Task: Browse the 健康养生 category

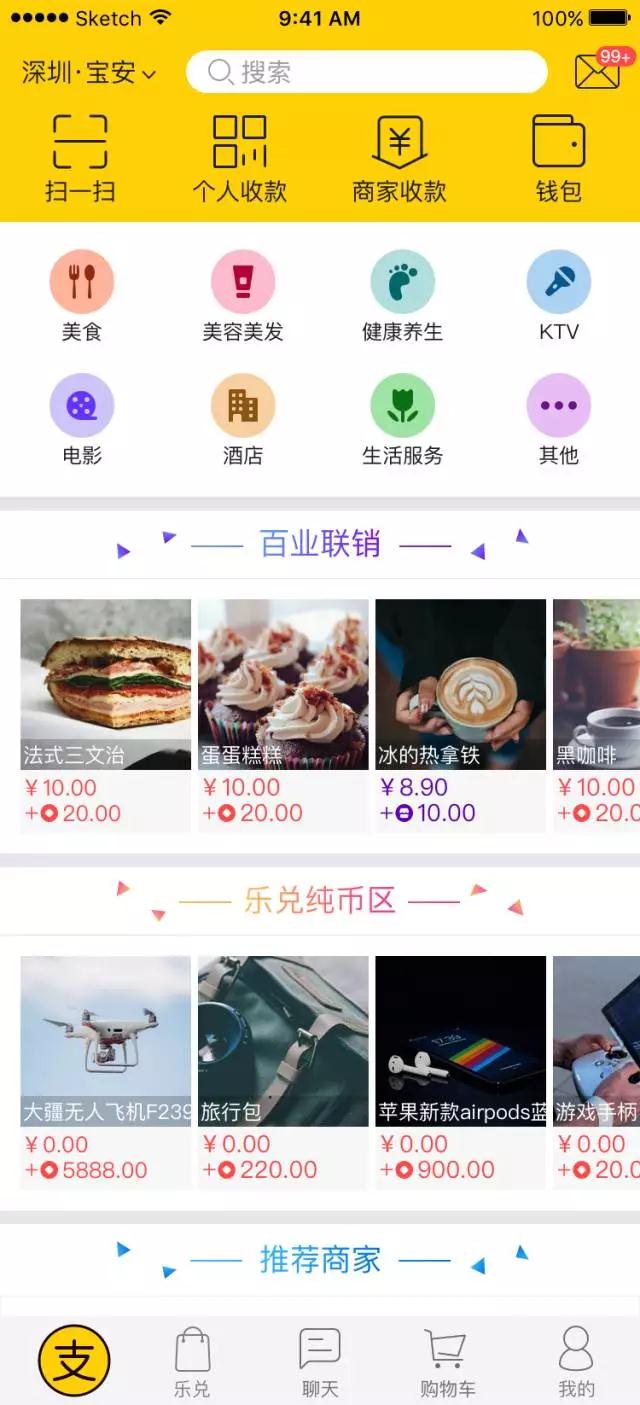Action: [402, 297]
